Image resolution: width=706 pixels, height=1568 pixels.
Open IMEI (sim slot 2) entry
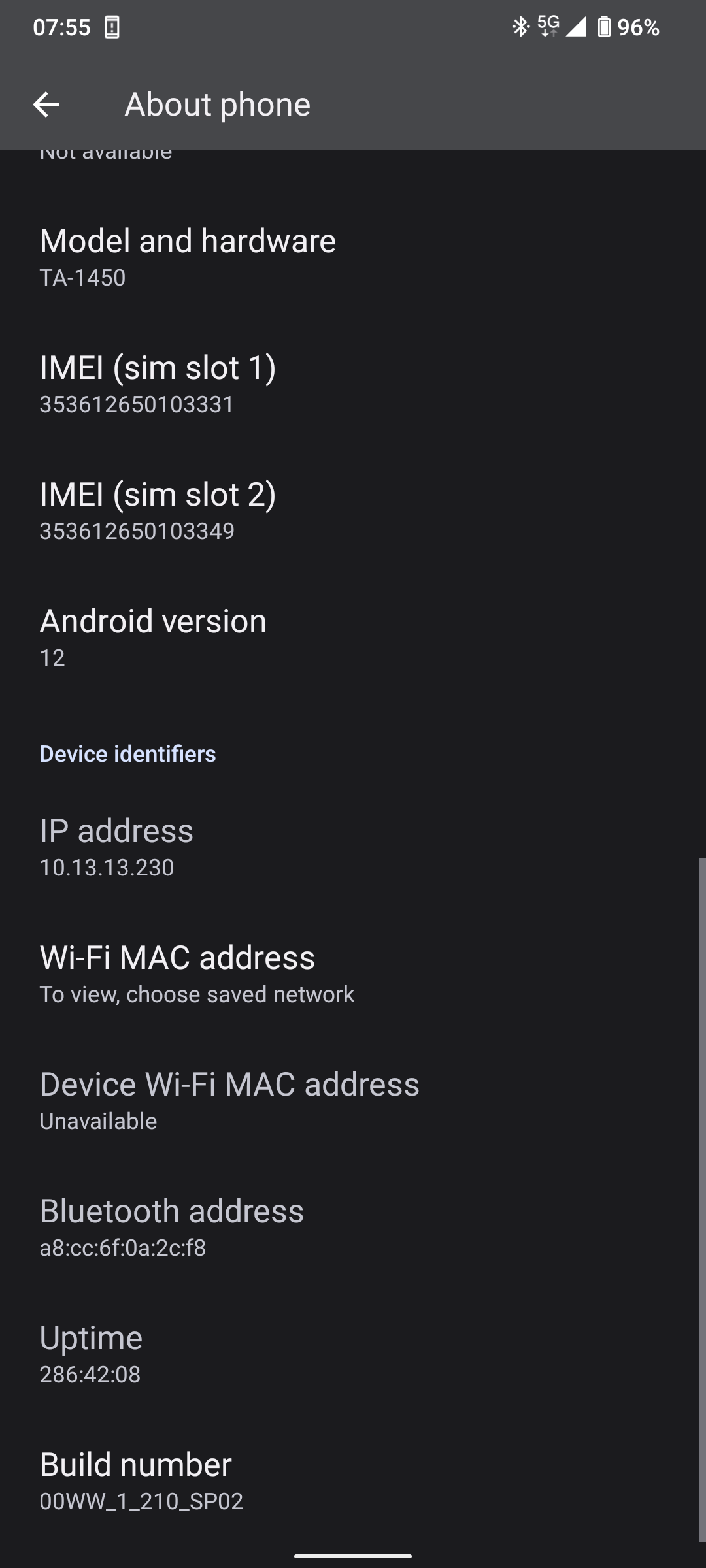pyautogui.click(x=353, y=511)
